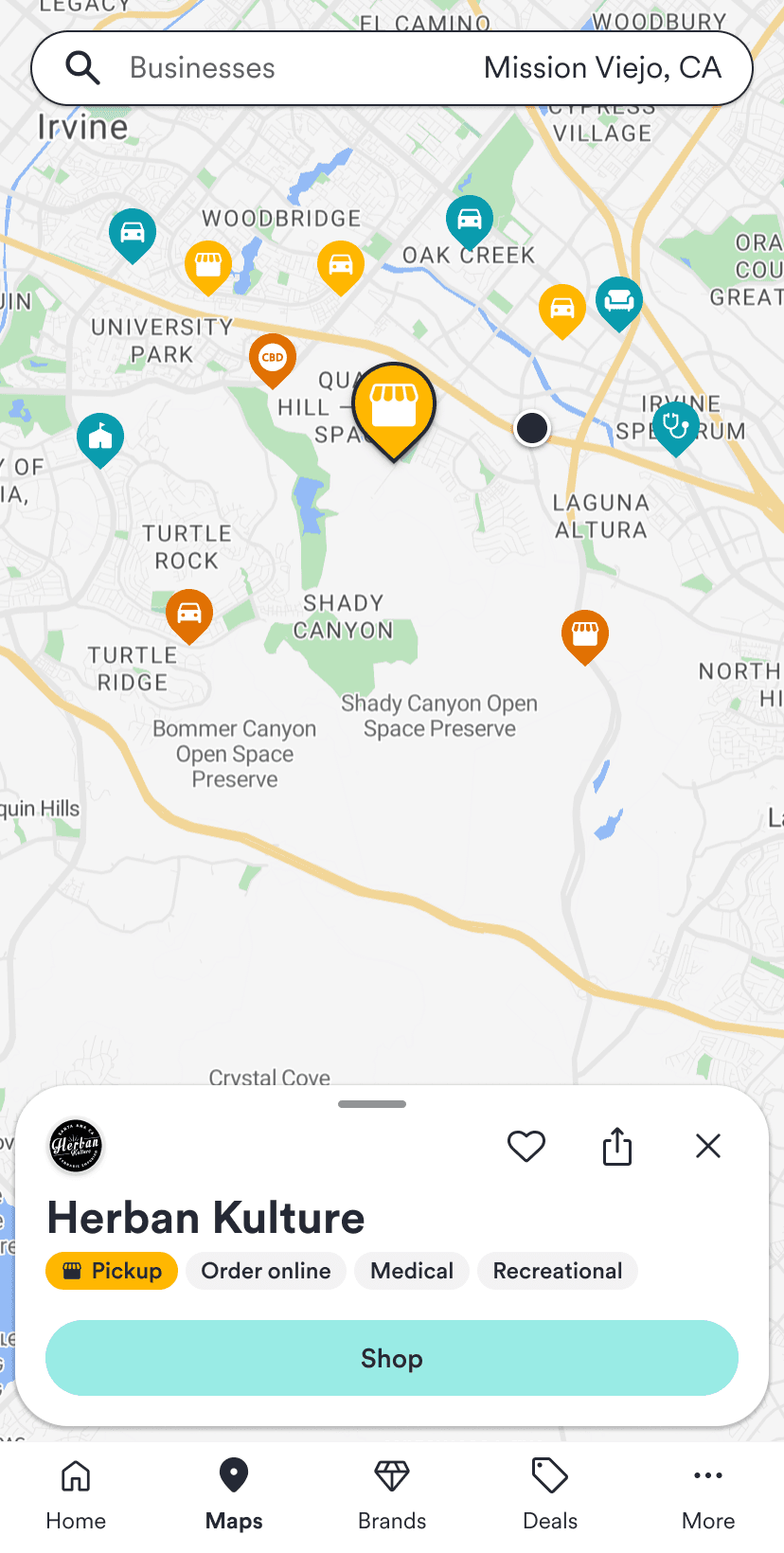Select the orange delivery car pin near Turtle Rock
This screenshot has height=1553, width=784.
click(189, 616)
